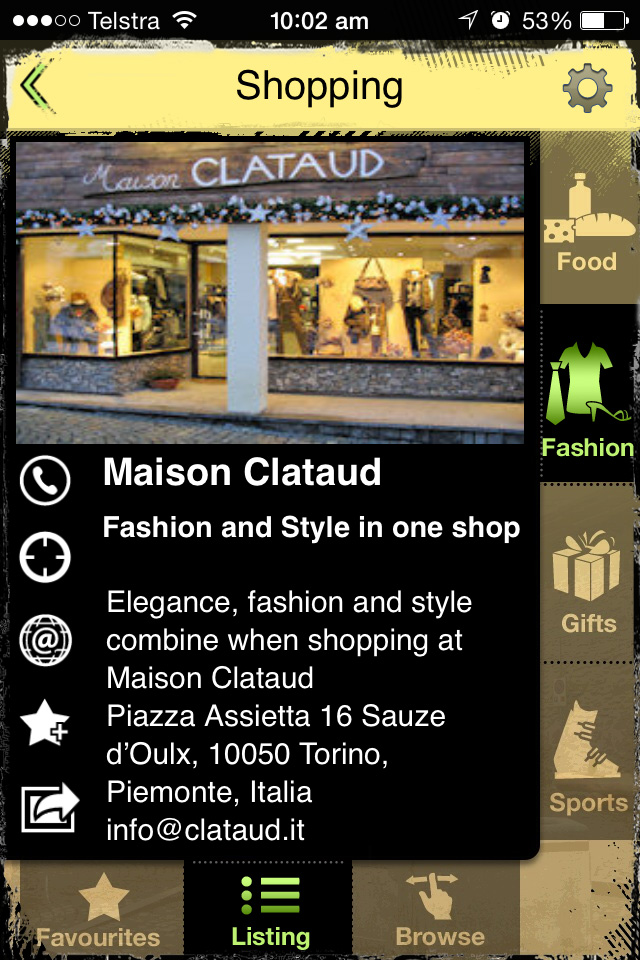Switch to the Favourites tab

[x=100, y=910]
